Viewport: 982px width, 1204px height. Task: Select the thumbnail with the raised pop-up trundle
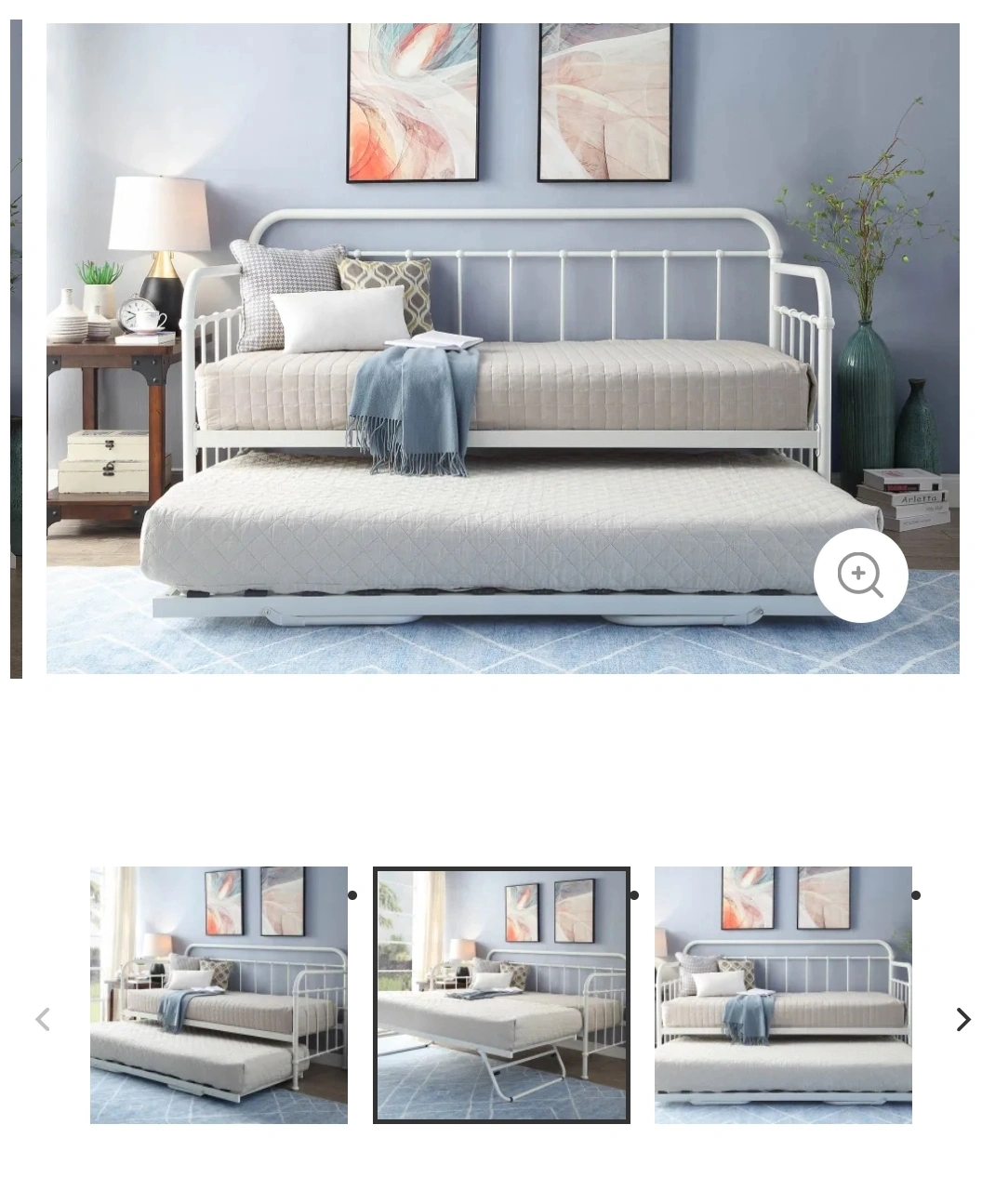click(x=501, y=995)
